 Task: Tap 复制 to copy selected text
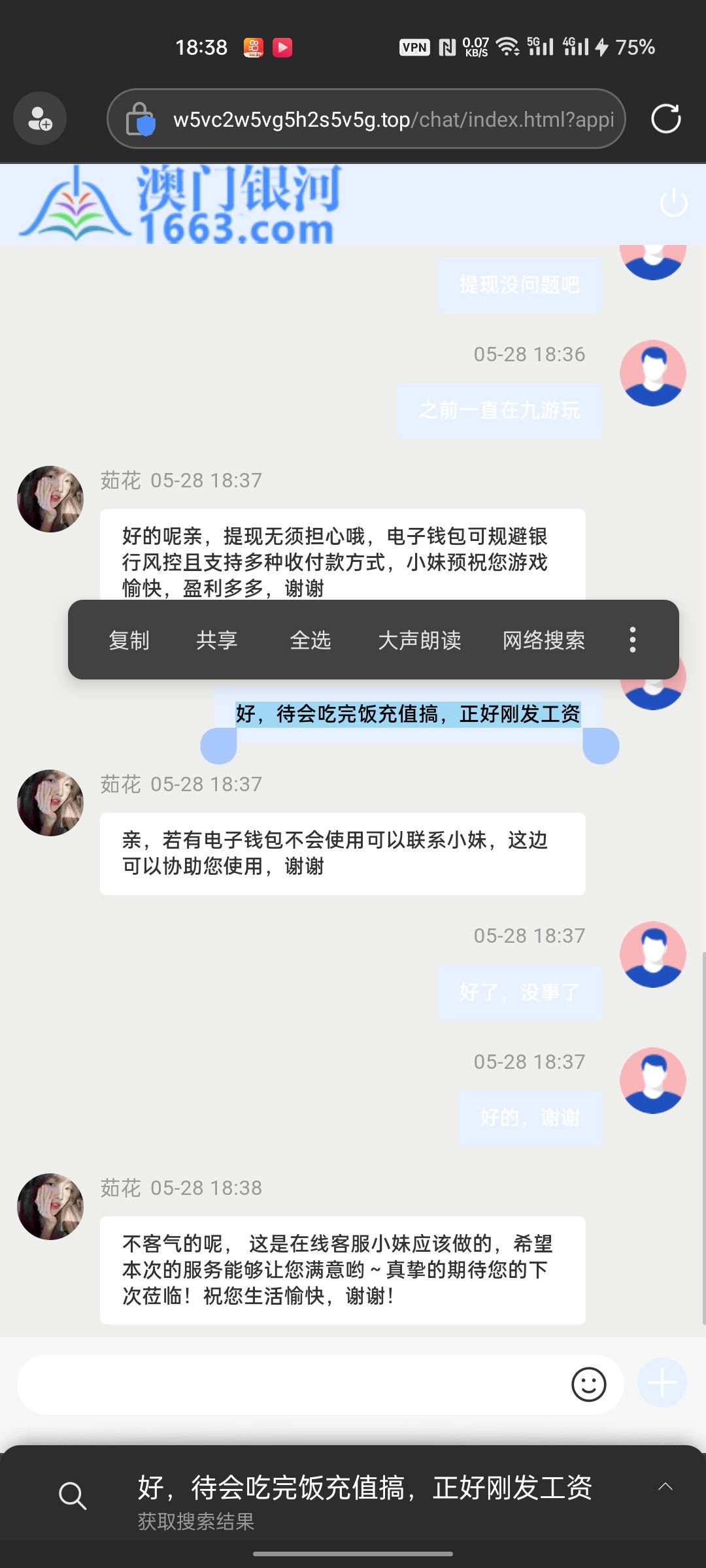click(x=129, y=640)
